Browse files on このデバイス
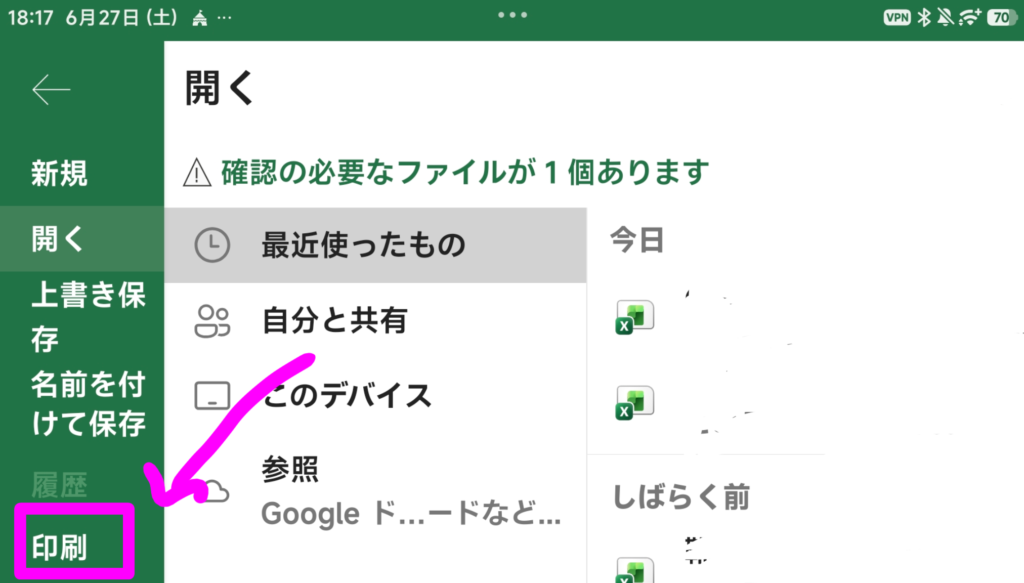1024x583 pixels. [x=376, y=396]
